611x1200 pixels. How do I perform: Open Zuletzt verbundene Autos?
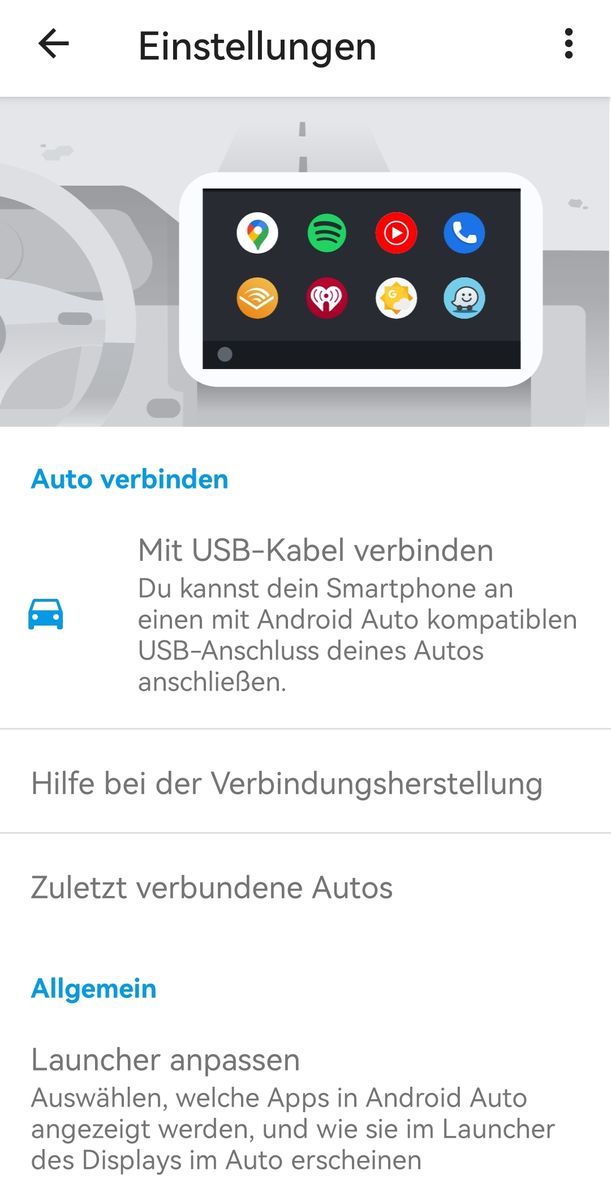[305, 887]
